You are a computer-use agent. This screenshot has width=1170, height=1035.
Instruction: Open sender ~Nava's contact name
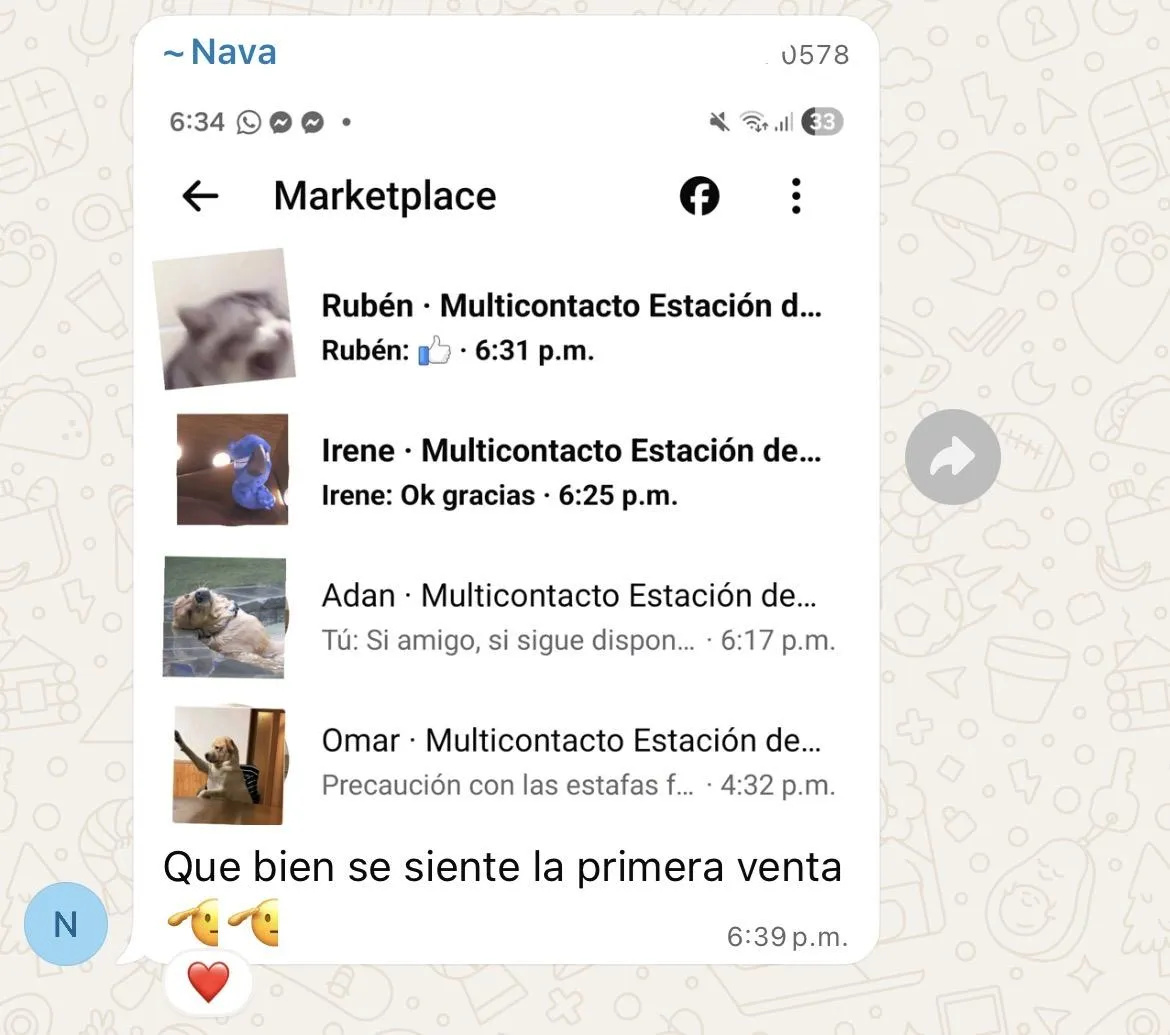220,52
